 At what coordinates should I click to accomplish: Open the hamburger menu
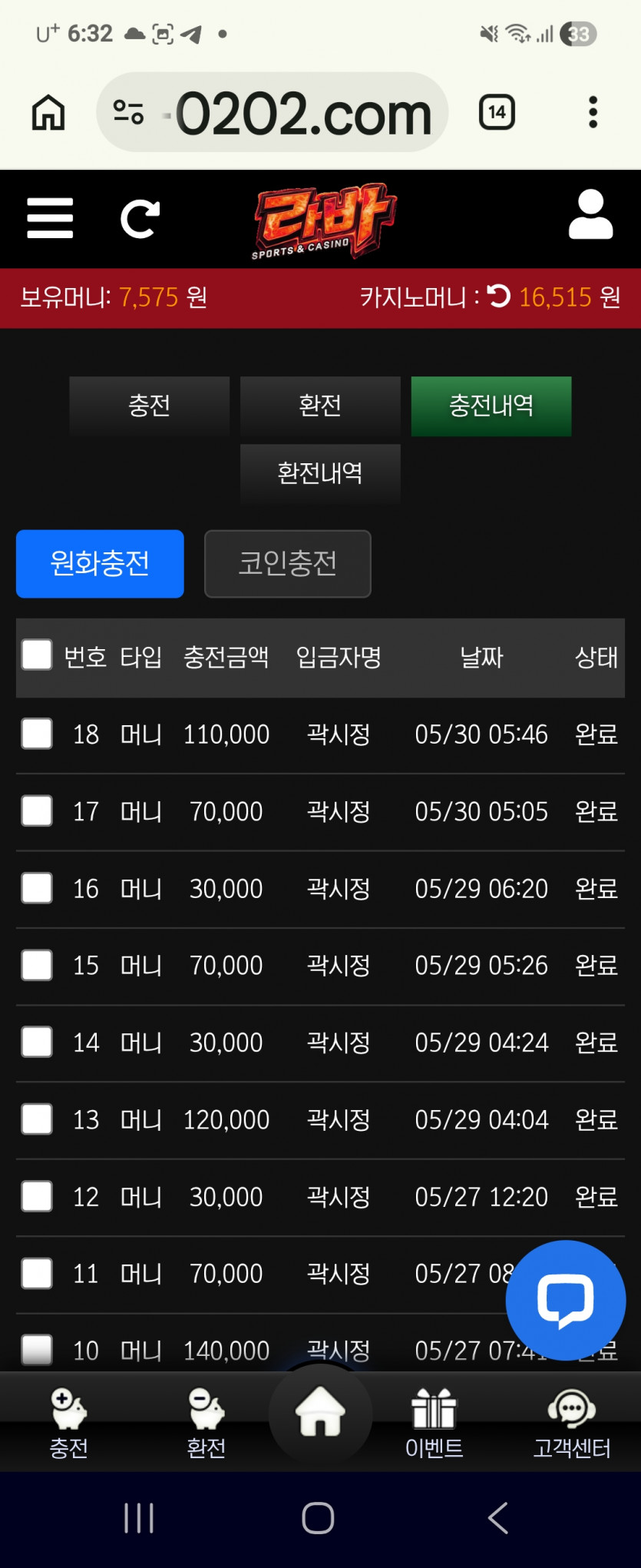tap(50, 218)
